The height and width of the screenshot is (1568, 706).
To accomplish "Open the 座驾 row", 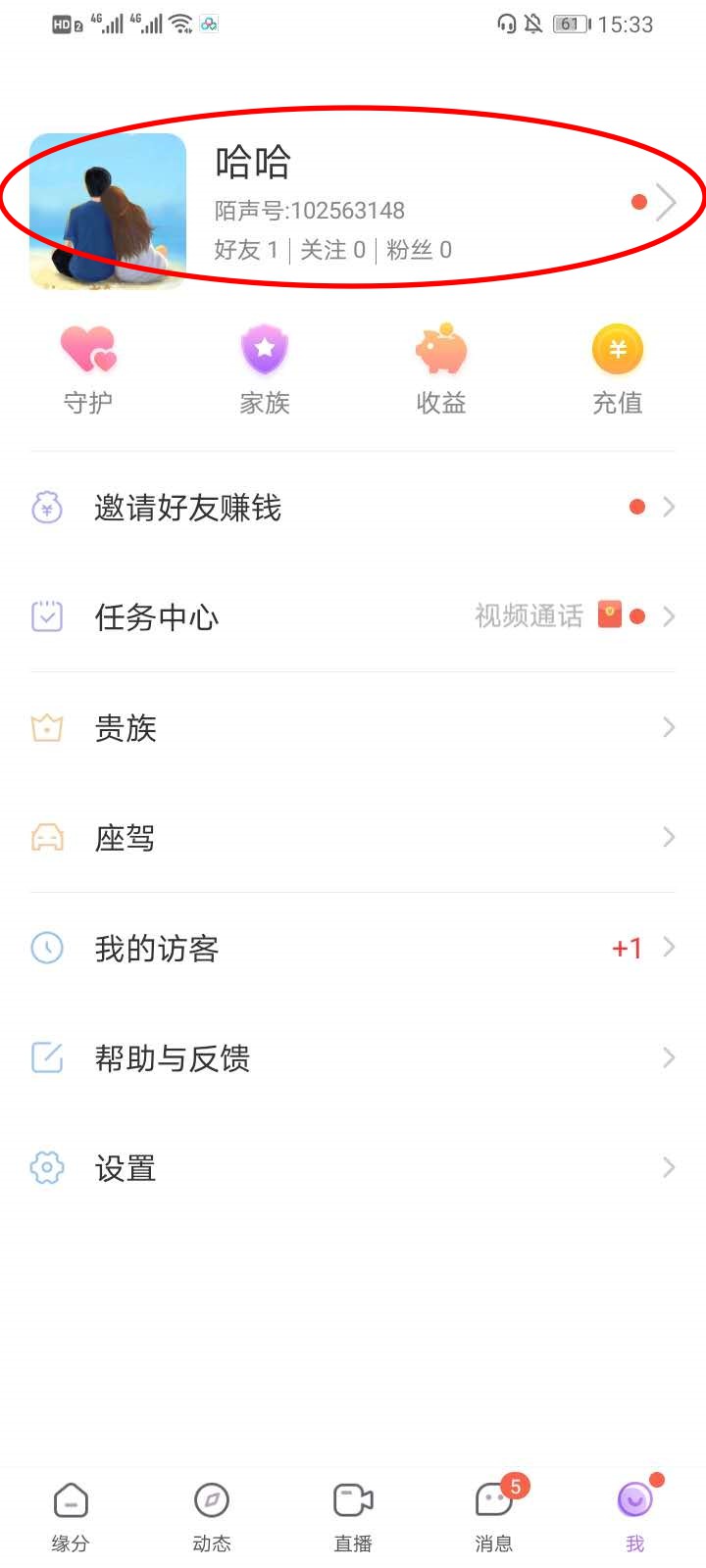I will coord(353,838).
